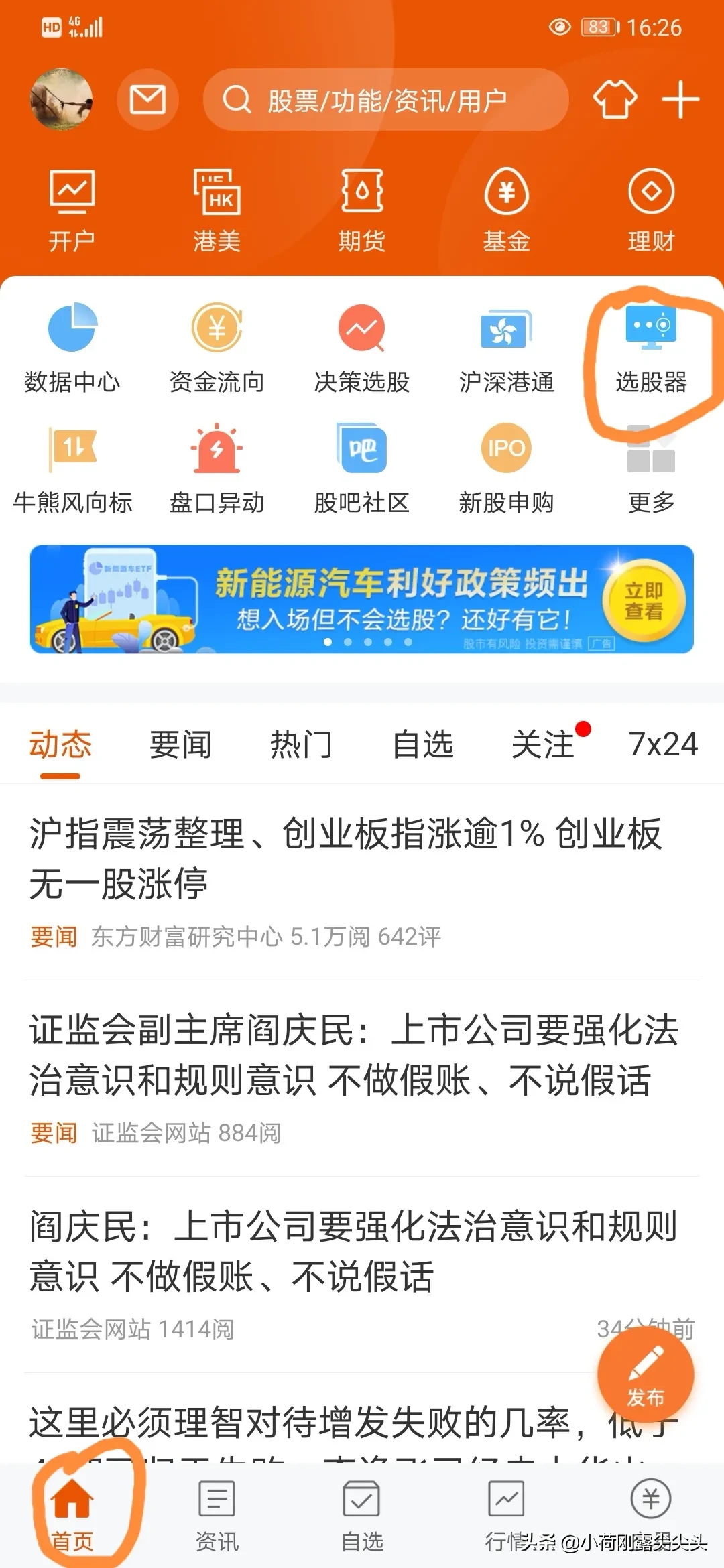Tap the plus icon
The height and width of the screenshot is (1568, 724).
pyautogui.click(x=680, y=100)
